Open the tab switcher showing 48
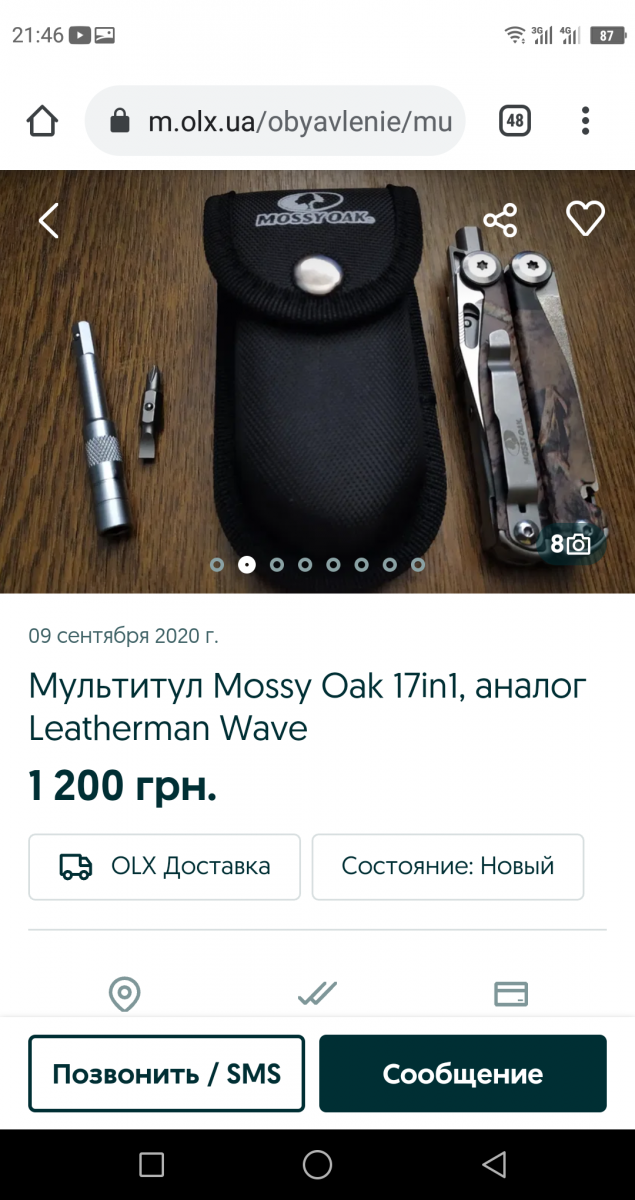The image size is (635, 1200). (514, 122)
